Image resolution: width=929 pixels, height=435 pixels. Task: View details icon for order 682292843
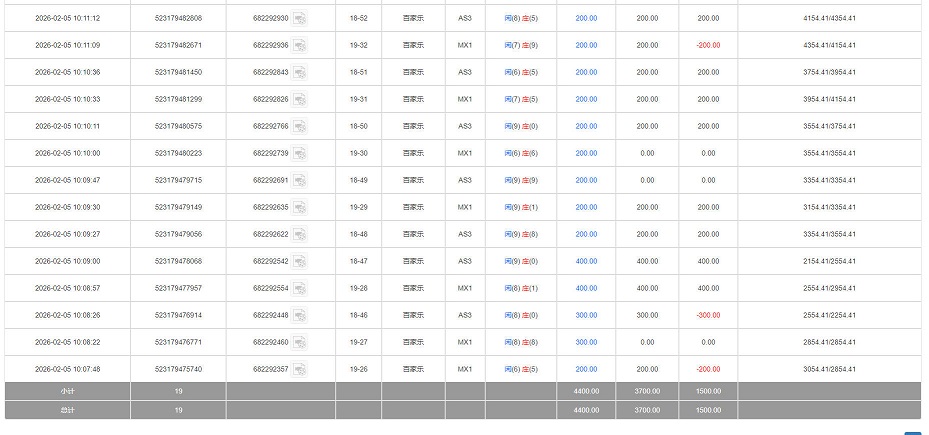tap(300, 73)
